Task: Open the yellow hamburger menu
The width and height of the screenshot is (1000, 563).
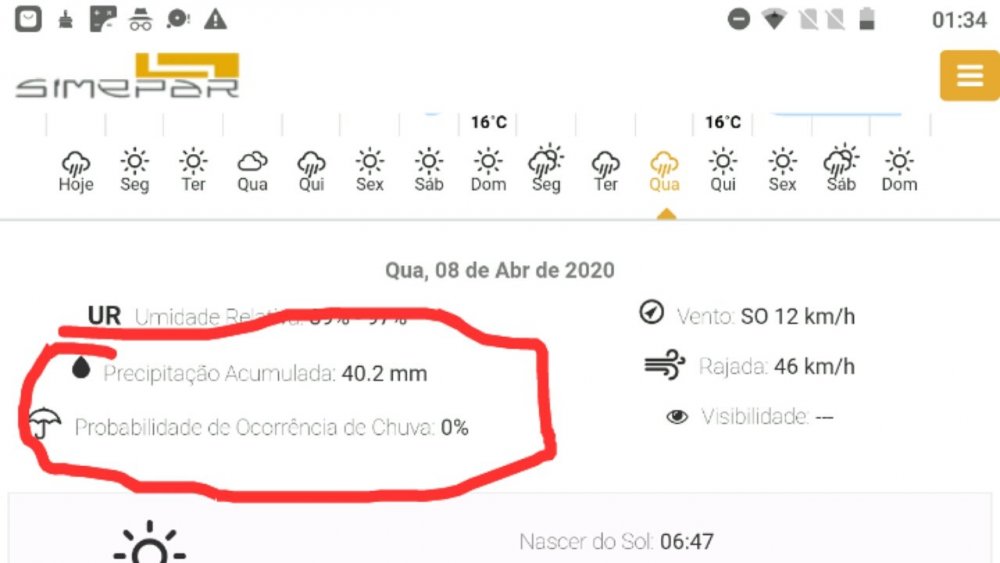Action: click(969, 76)
